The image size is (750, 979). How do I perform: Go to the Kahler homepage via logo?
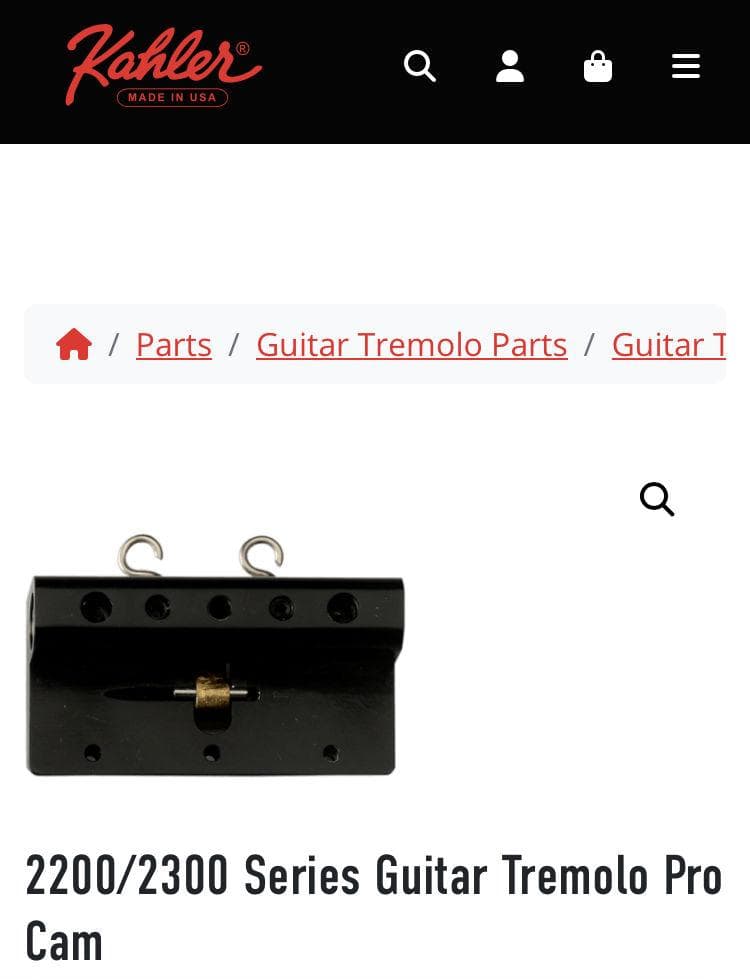coord(163,66)
